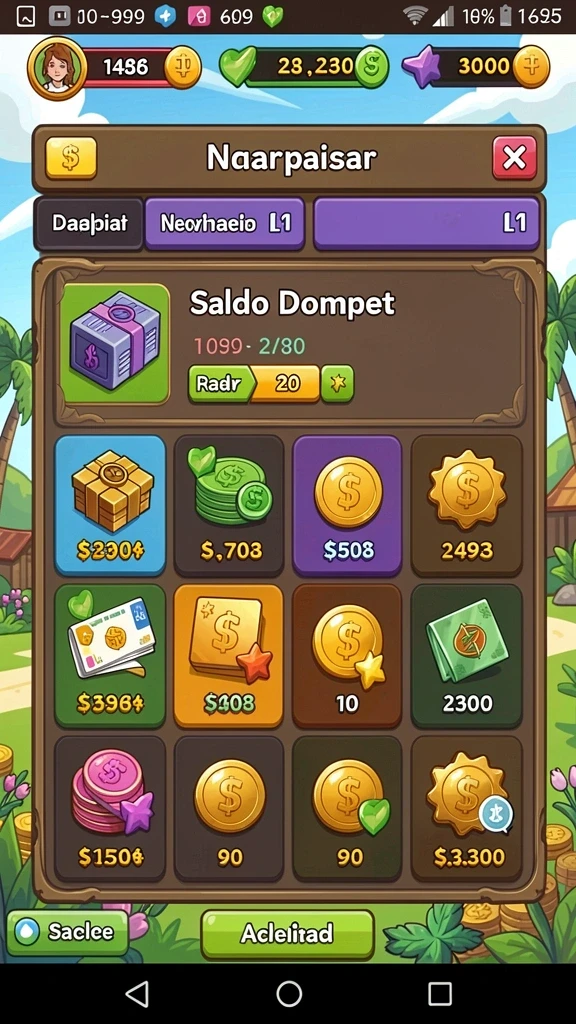The width and height of the screenshot is (576, 1024).
Task: Pick the cards bundle for $3964
Action: (110, 656)
